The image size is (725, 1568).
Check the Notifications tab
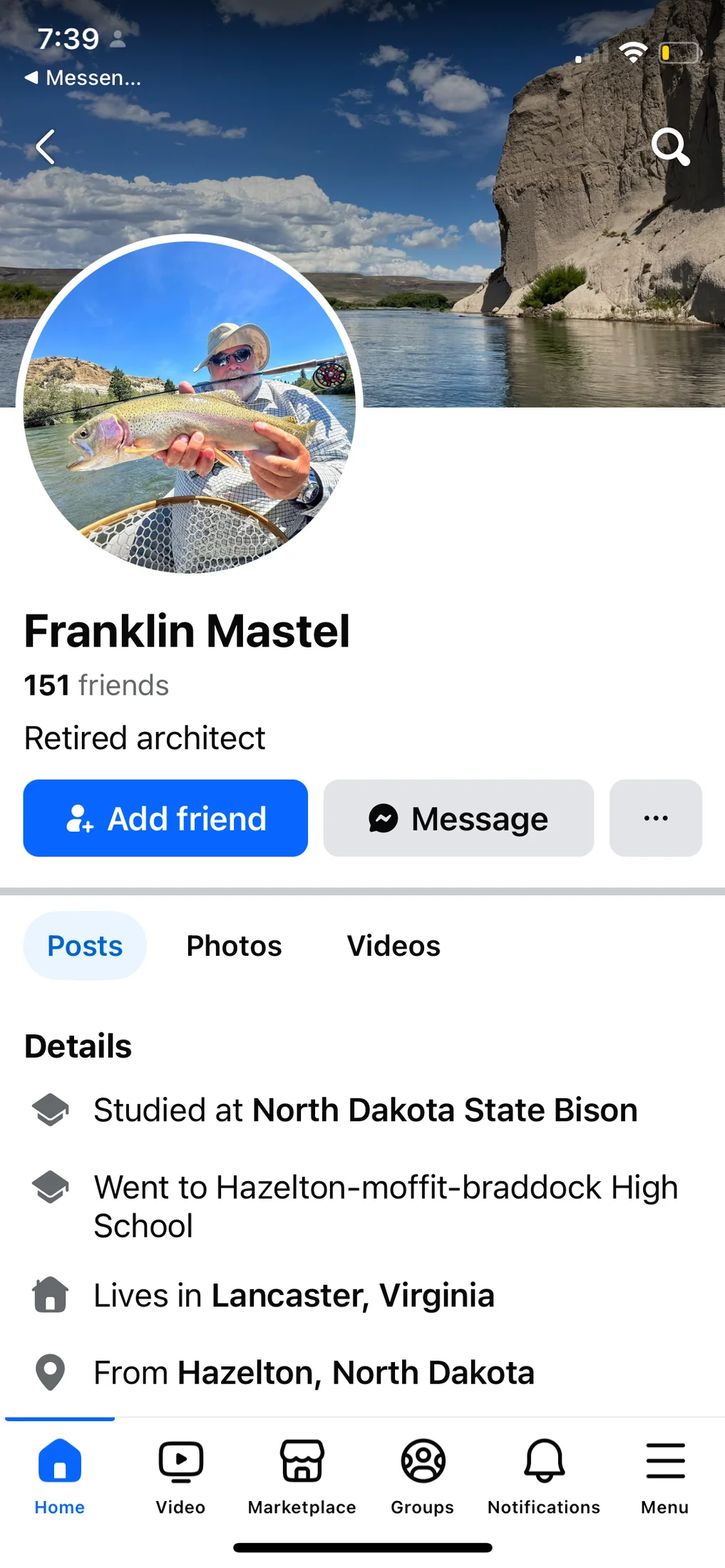544,1475
